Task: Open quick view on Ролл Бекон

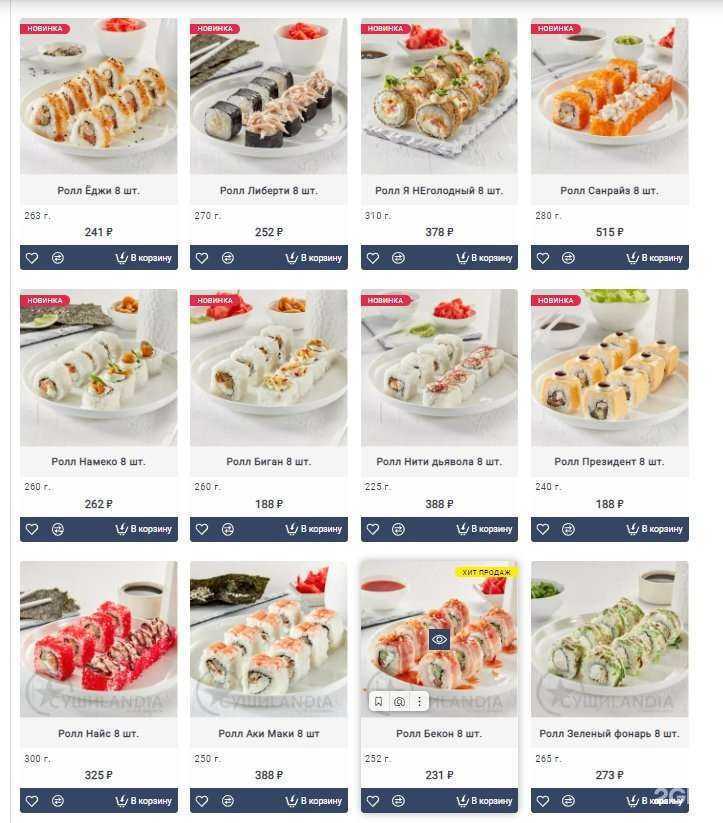Action: point(439,639)
